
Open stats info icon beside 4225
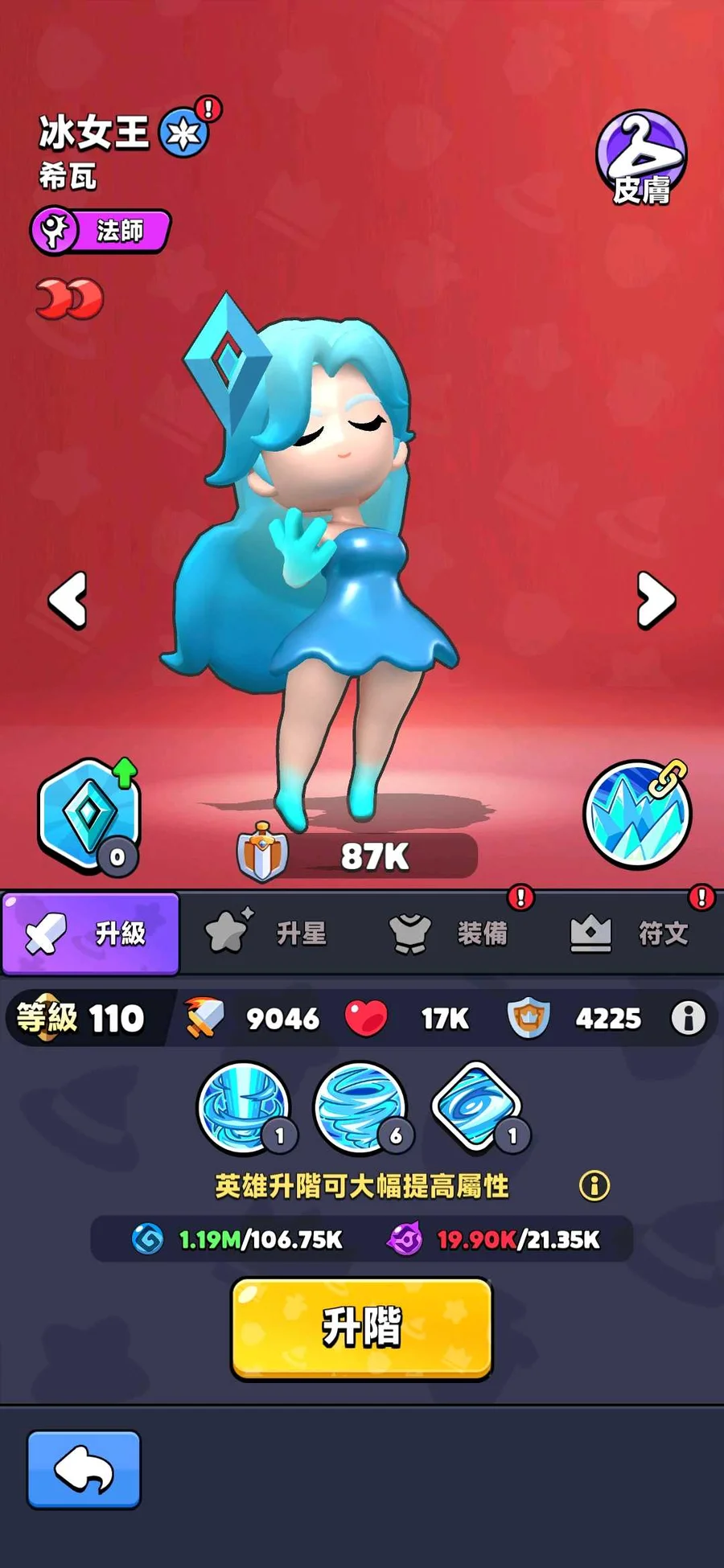689,1018
